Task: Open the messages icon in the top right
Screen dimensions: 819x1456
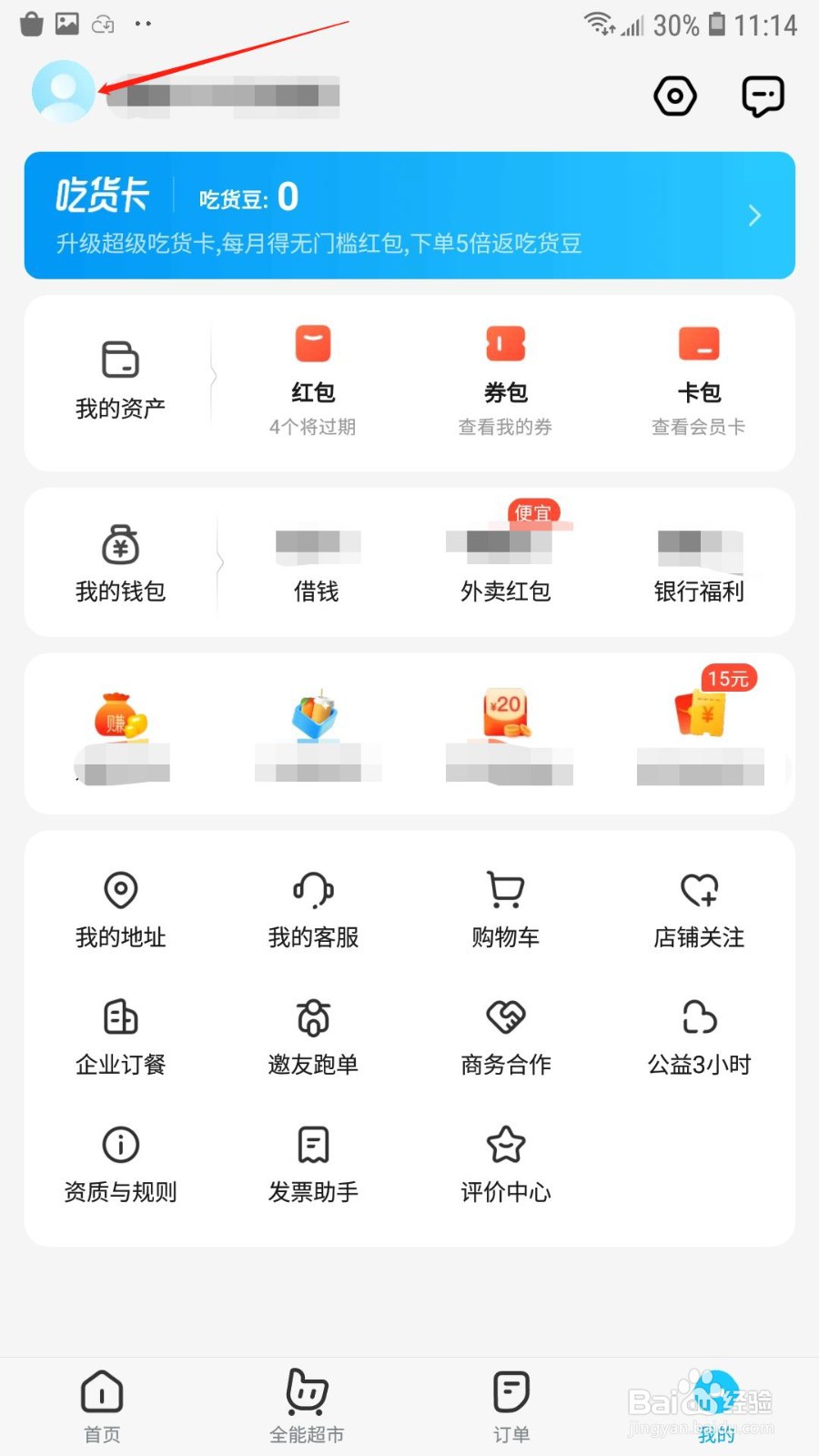Action: 763,95
